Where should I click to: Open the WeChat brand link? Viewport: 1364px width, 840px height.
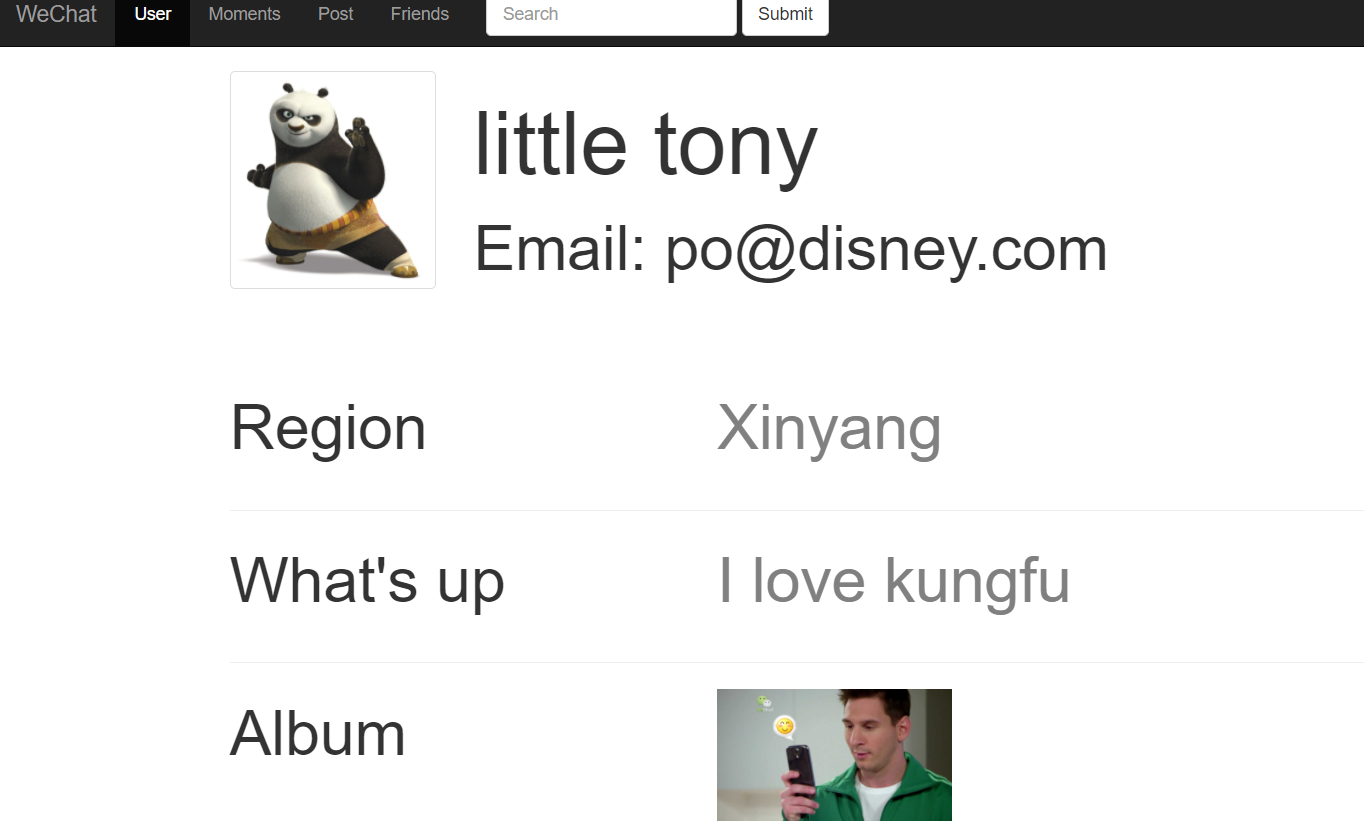[x=57, y=14]
